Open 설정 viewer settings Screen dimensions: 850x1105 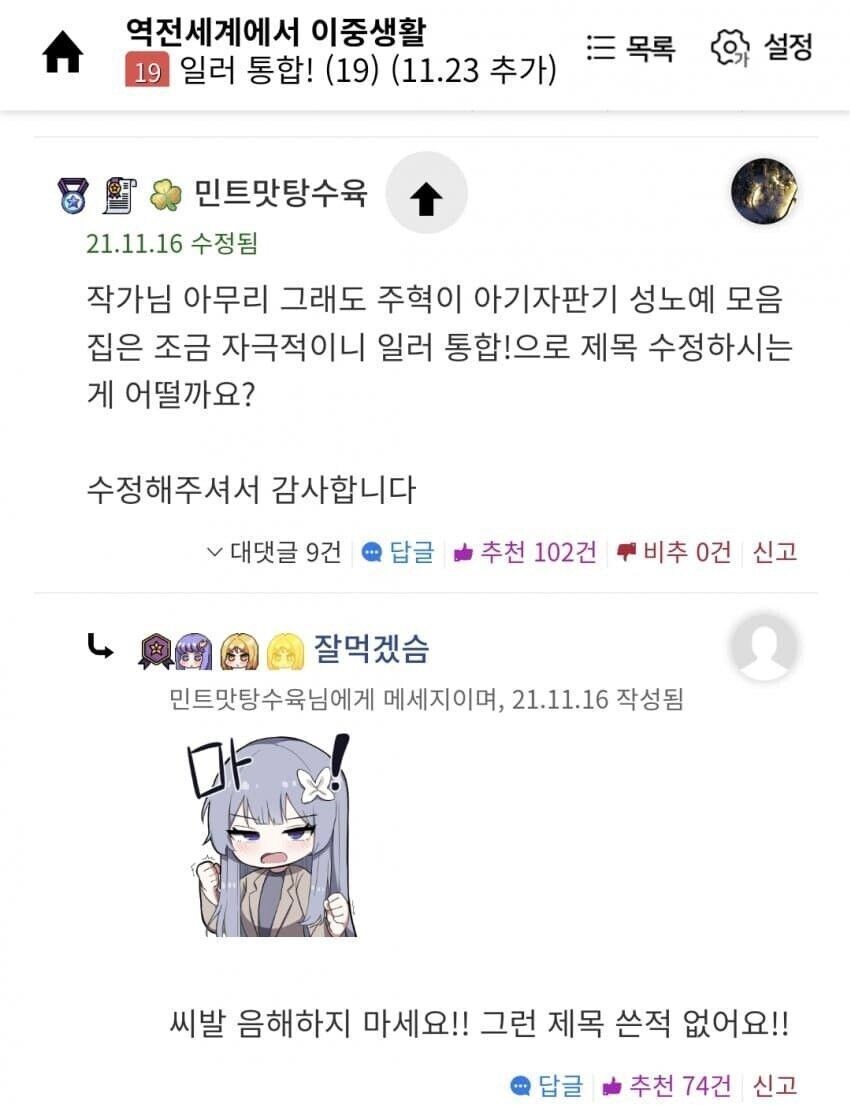point(761,47)
